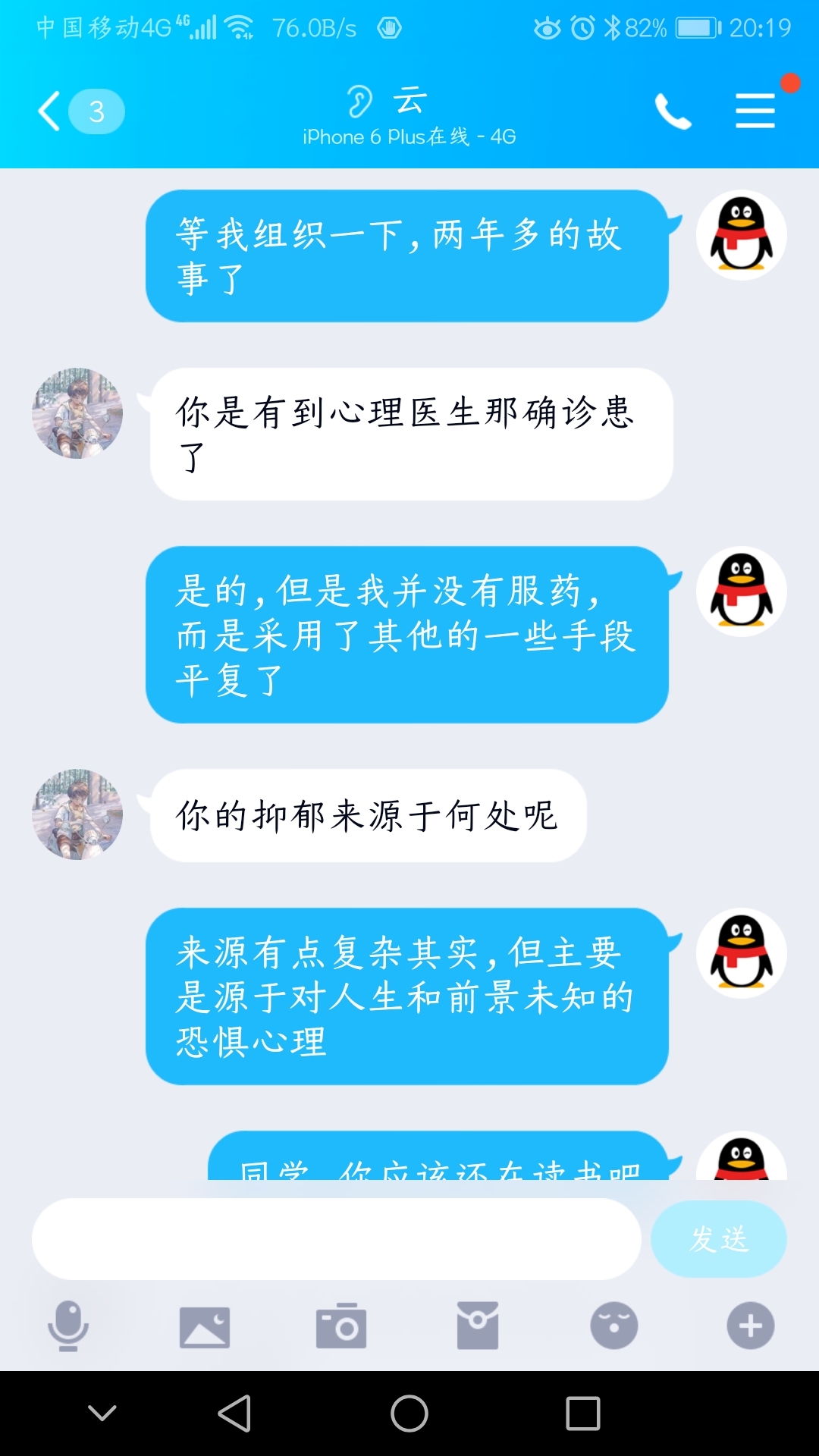Focus the message input field
Image resolution: width=819 pixels, height=1456 pixels.
[x=336, y=1239]
